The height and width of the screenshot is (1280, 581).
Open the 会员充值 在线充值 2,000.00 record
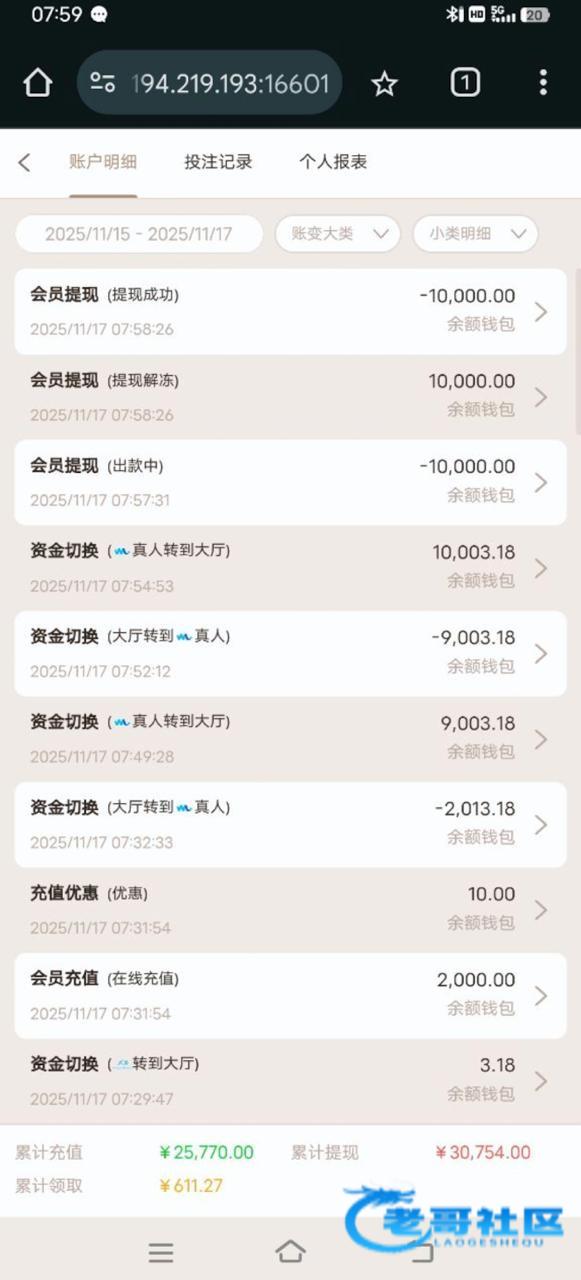pos(290,995)
